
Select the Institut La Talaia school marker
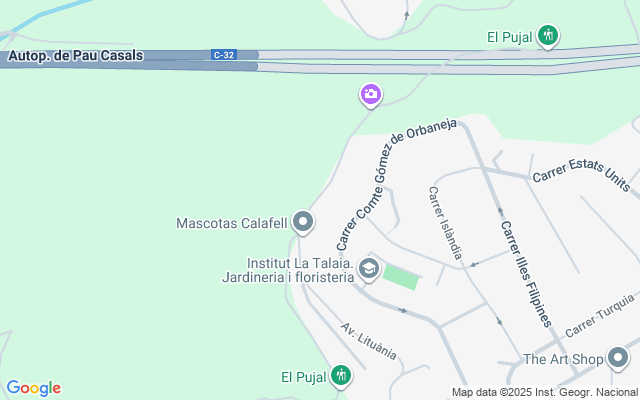click(368, 268)
